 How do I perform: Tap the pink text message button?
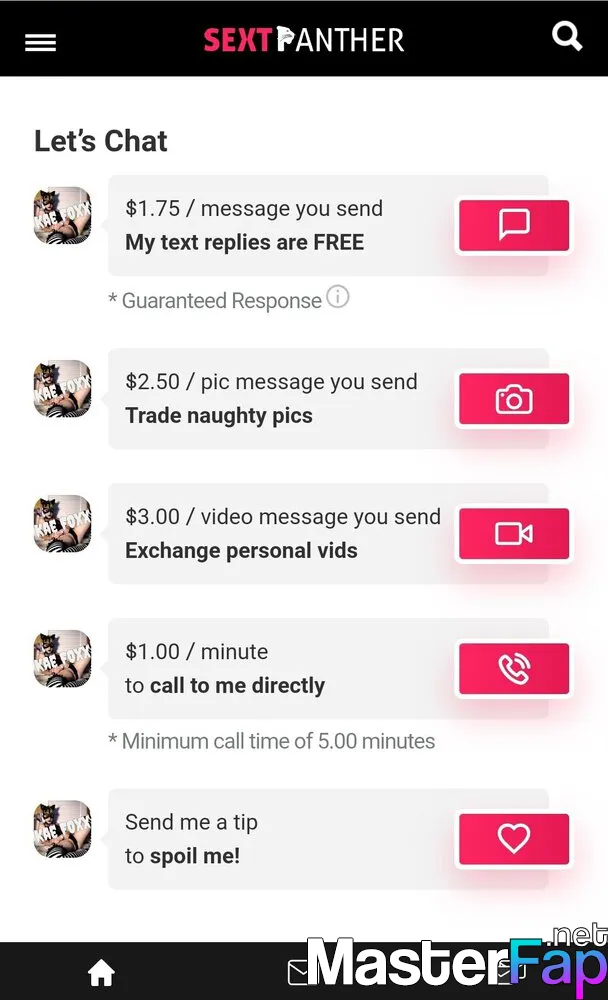click(x=514, y=225)
